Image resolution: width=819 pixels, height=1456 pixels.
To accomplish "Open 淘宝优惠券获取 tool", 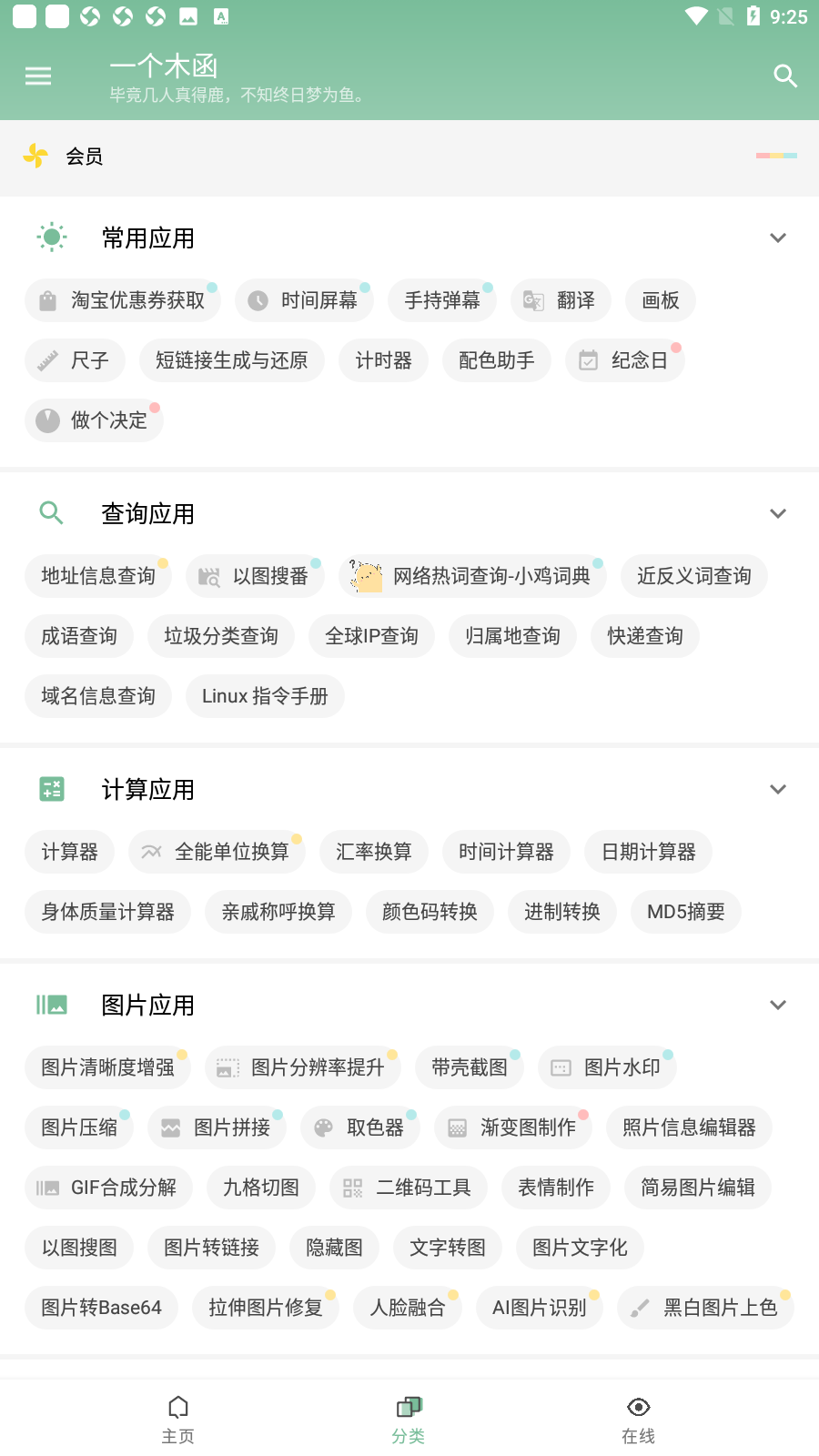I will click(x=123, y=300).
